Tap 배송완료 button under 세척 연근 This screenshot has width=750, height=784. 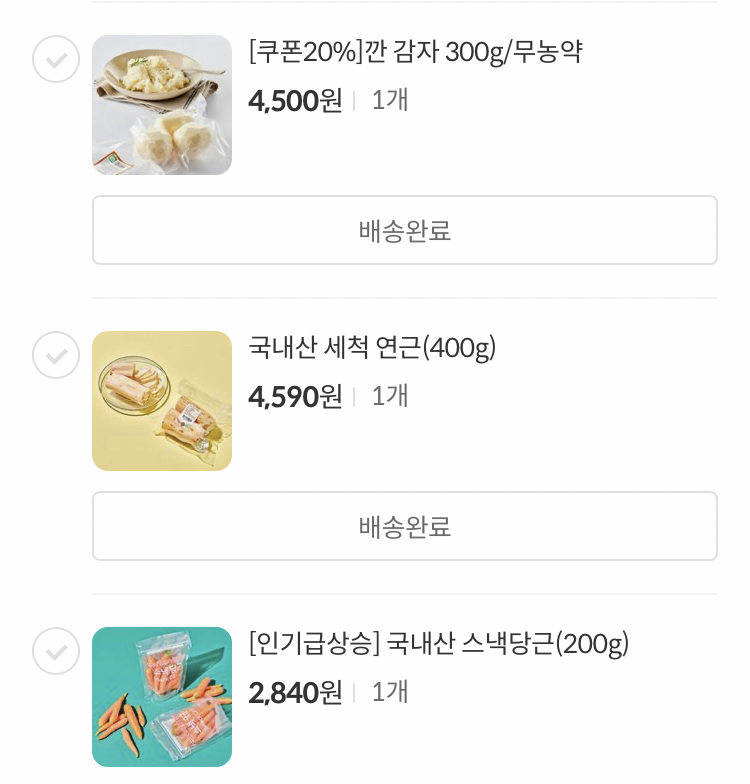pos(405,526)
